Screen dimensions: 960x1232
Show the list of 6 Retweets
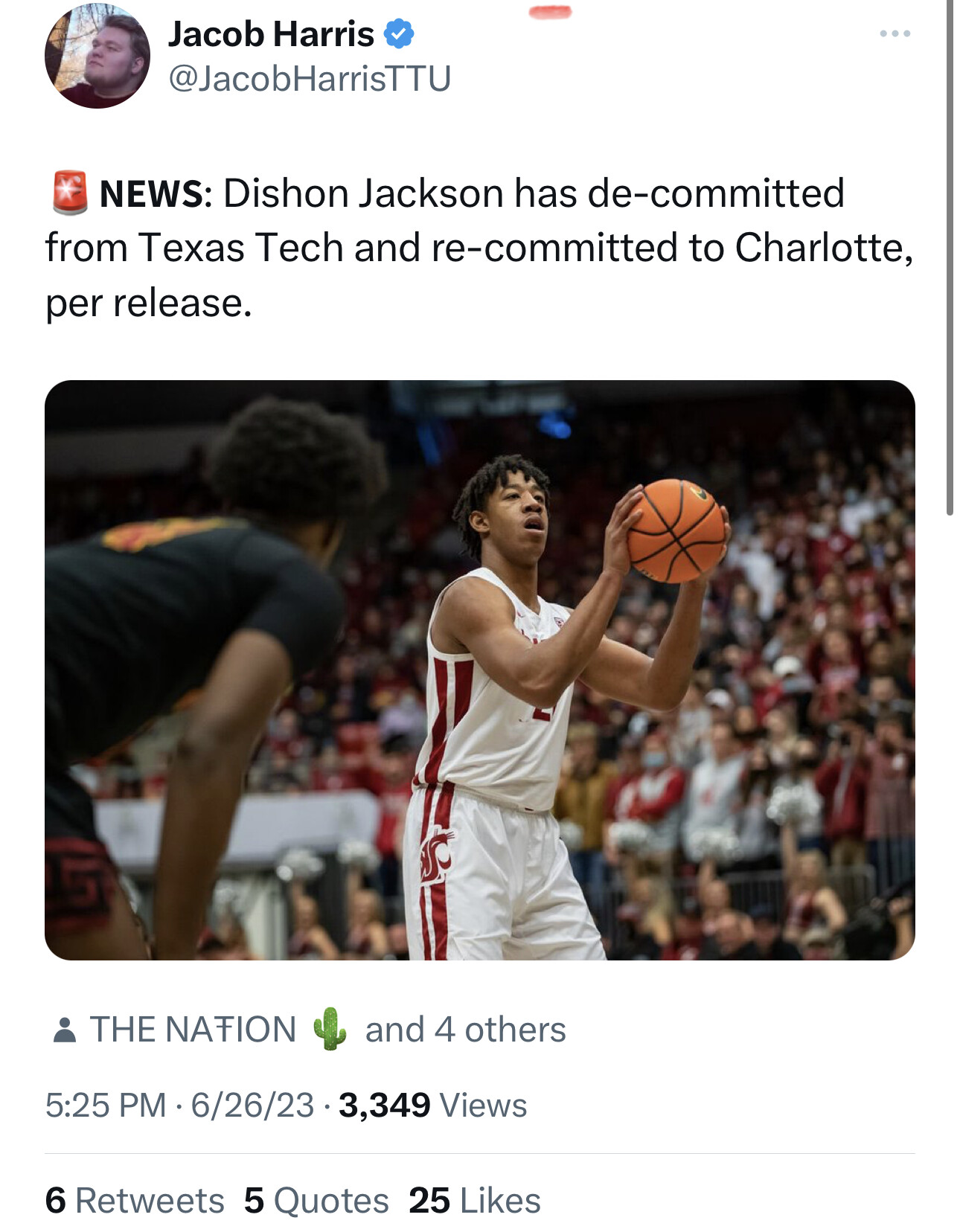135,1200
